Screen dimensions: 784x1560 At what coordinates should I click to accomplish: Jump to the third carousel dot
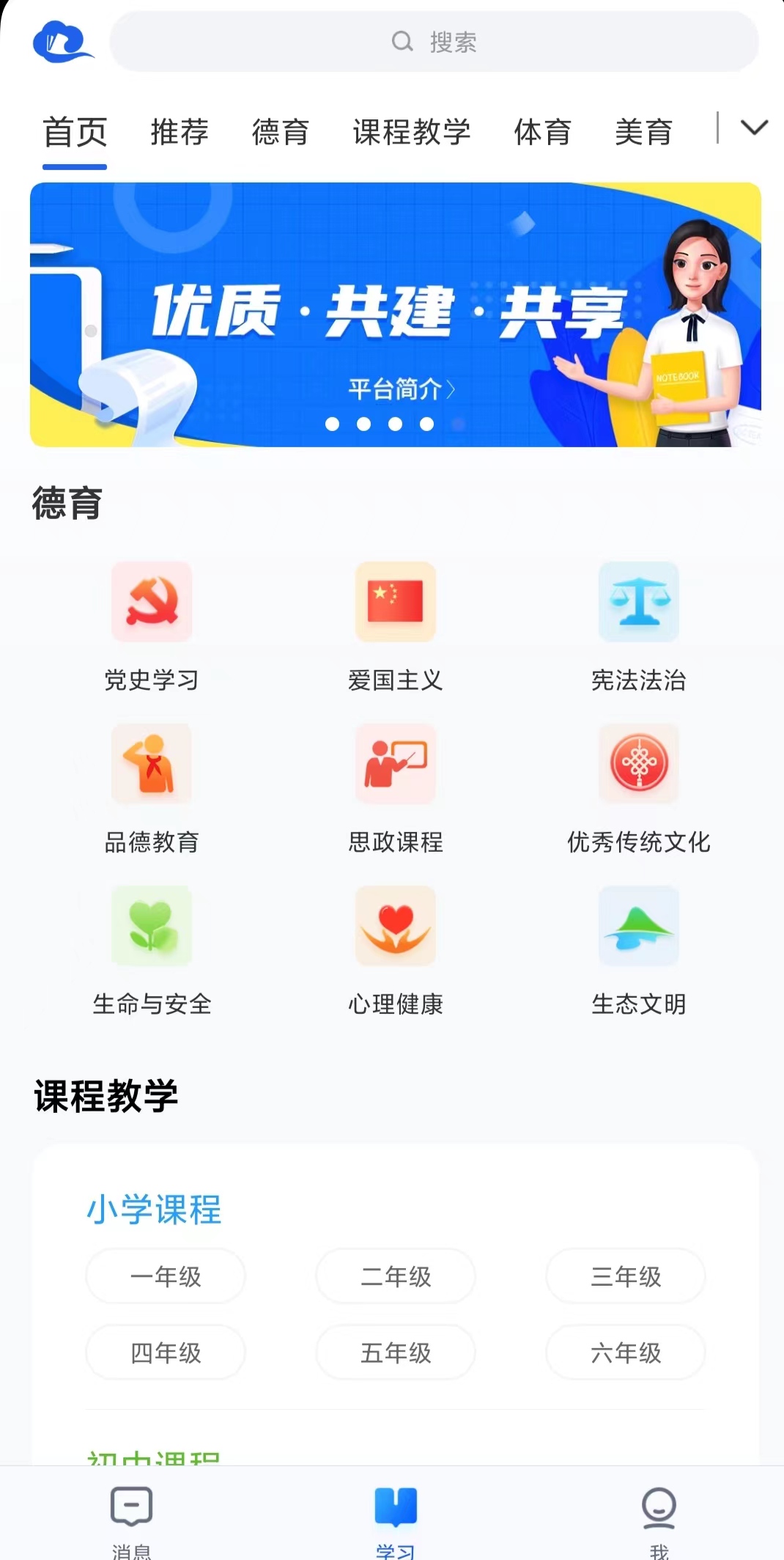tap(395, 423)
